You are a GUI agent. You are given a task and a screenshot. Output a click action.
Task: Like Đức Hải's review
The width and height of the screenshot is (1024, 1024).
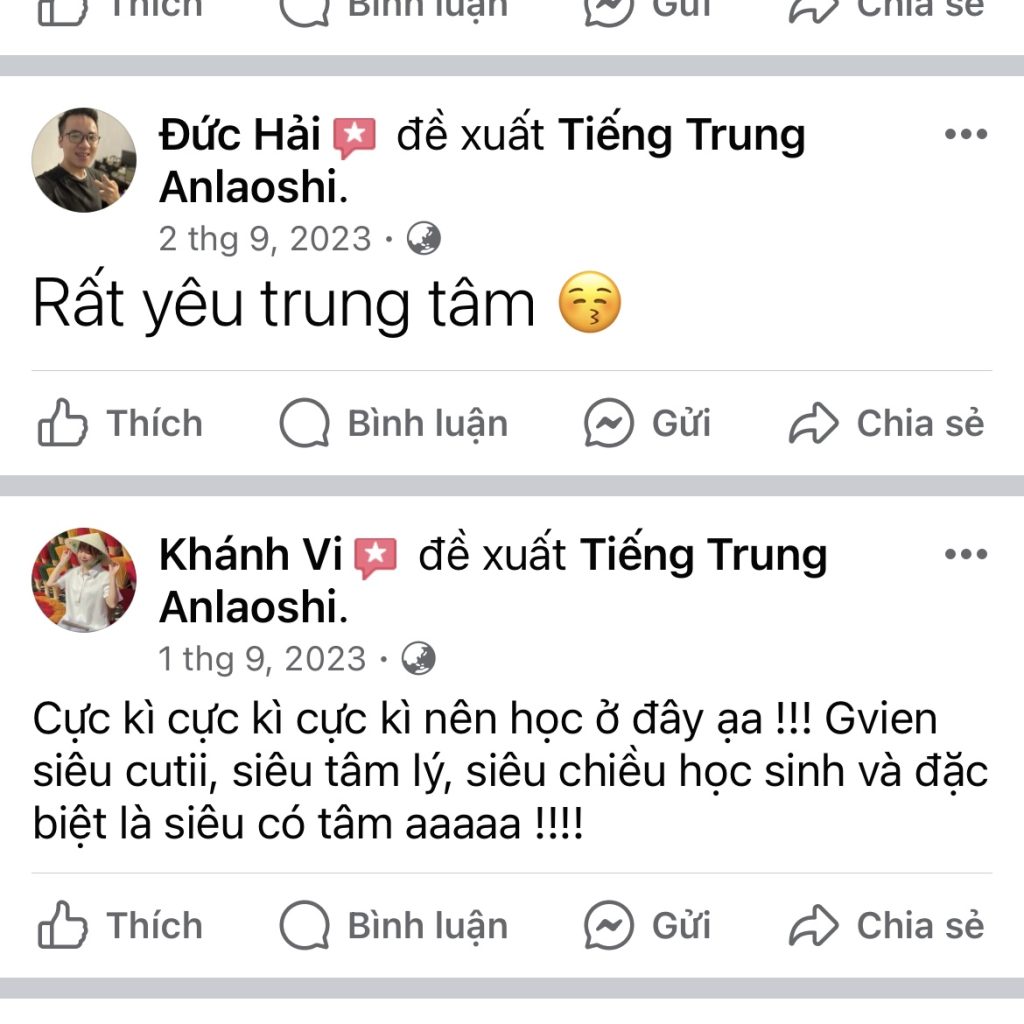pyautogui.click(x=120, y=424)
